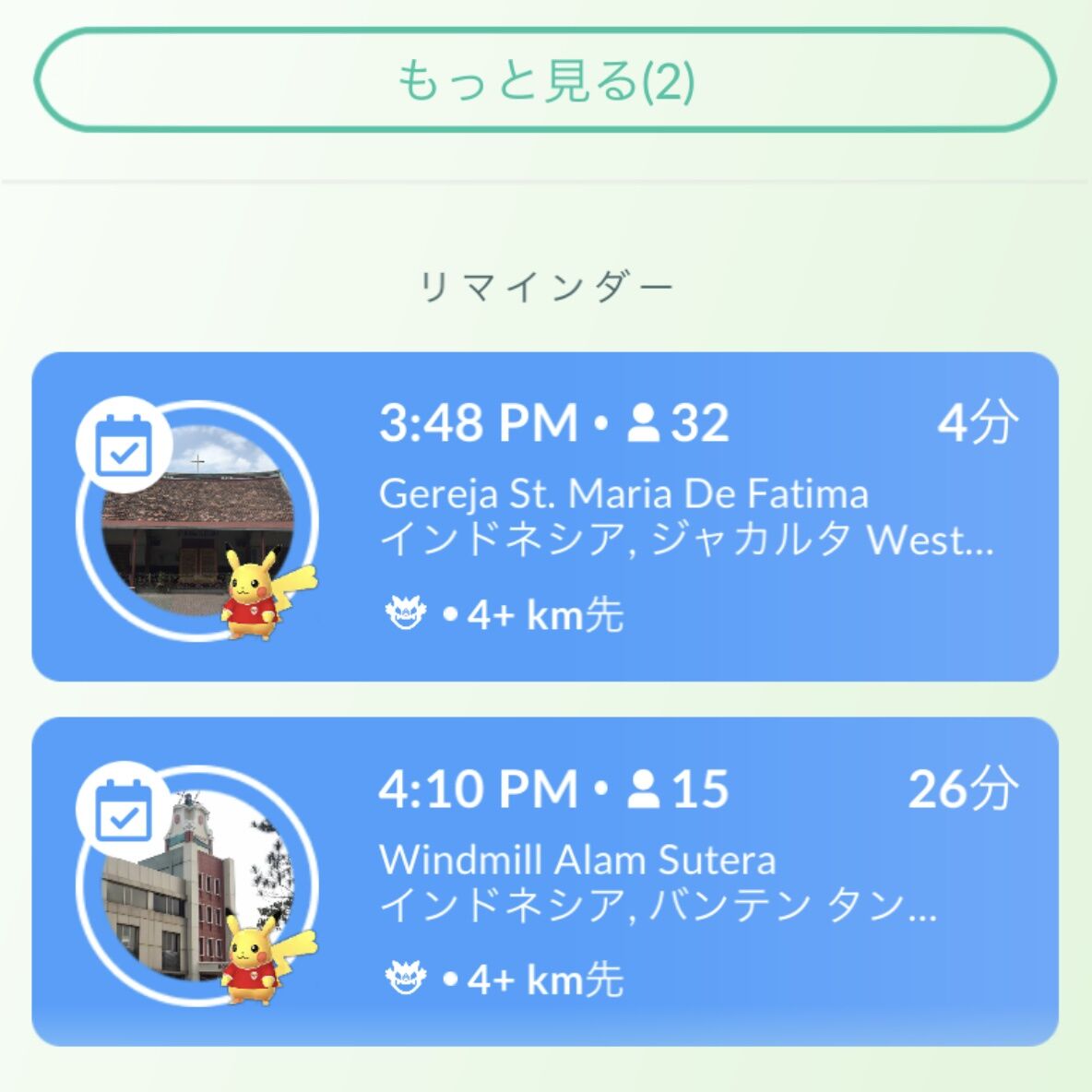Viewport: 1092px width, 1092px height.
Task: Open the Gereja St. Maria De Fatima reminder
Action: tap(545, 516)
